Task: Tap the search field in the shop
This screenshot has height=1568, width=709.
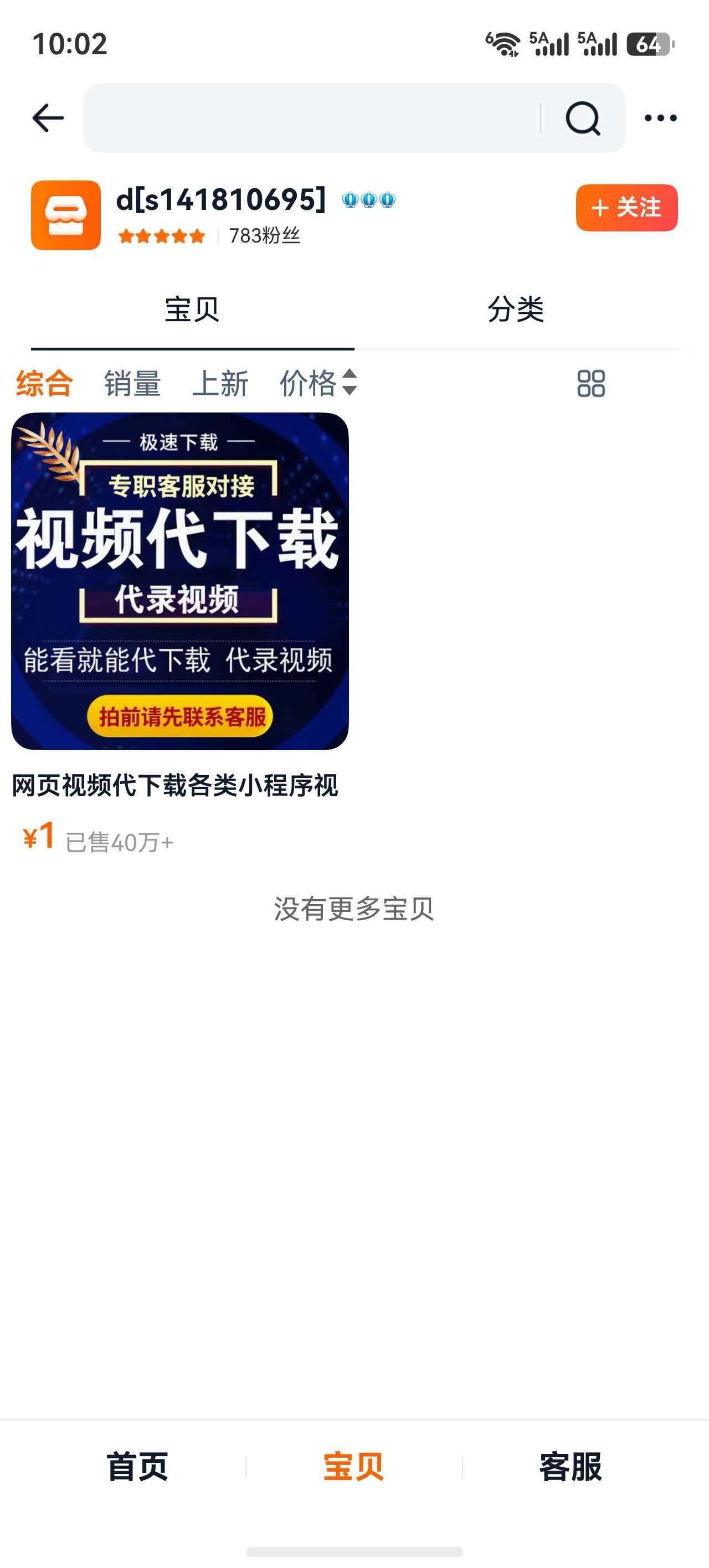Action: (312, 117)
